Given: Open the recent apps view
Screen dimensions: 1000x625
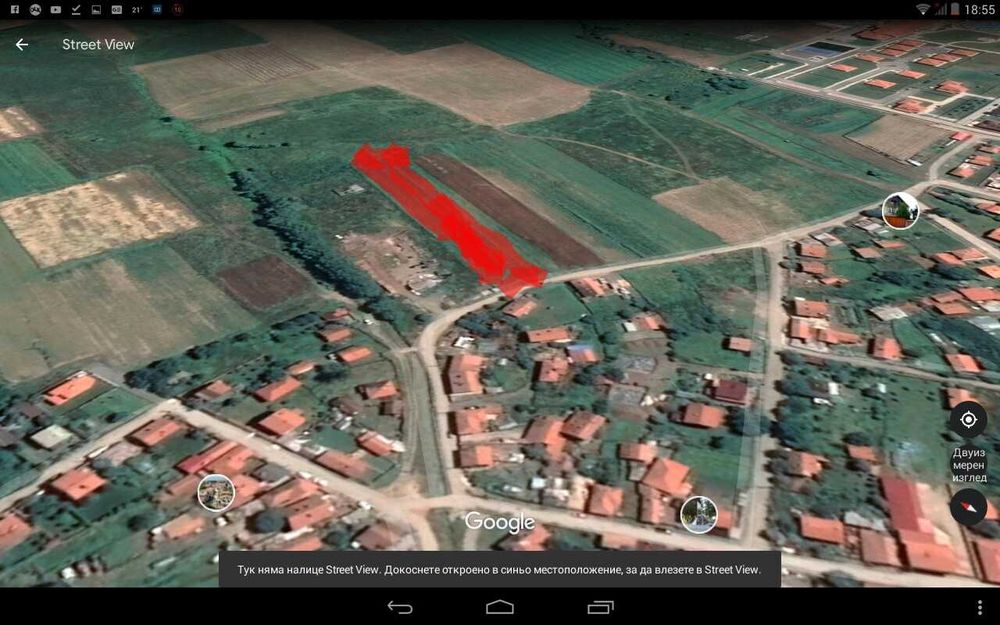Looking at the screenshot, I should pyautogui.click(x=600, y=607).
